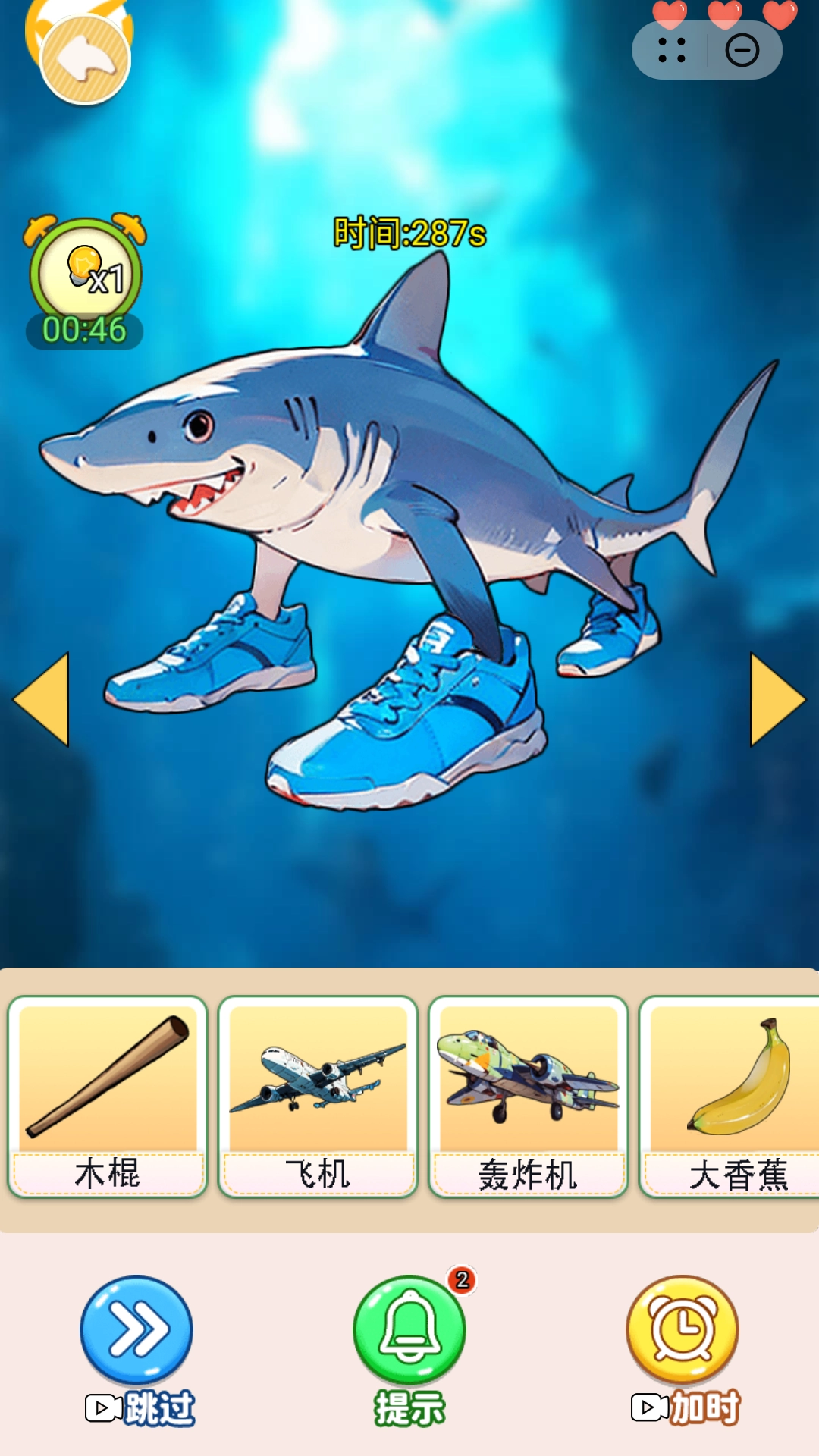The height and width of the screenshot is (1456, 819).
Task: Select the 飞机 card
Action: [x=318, y=1097]
